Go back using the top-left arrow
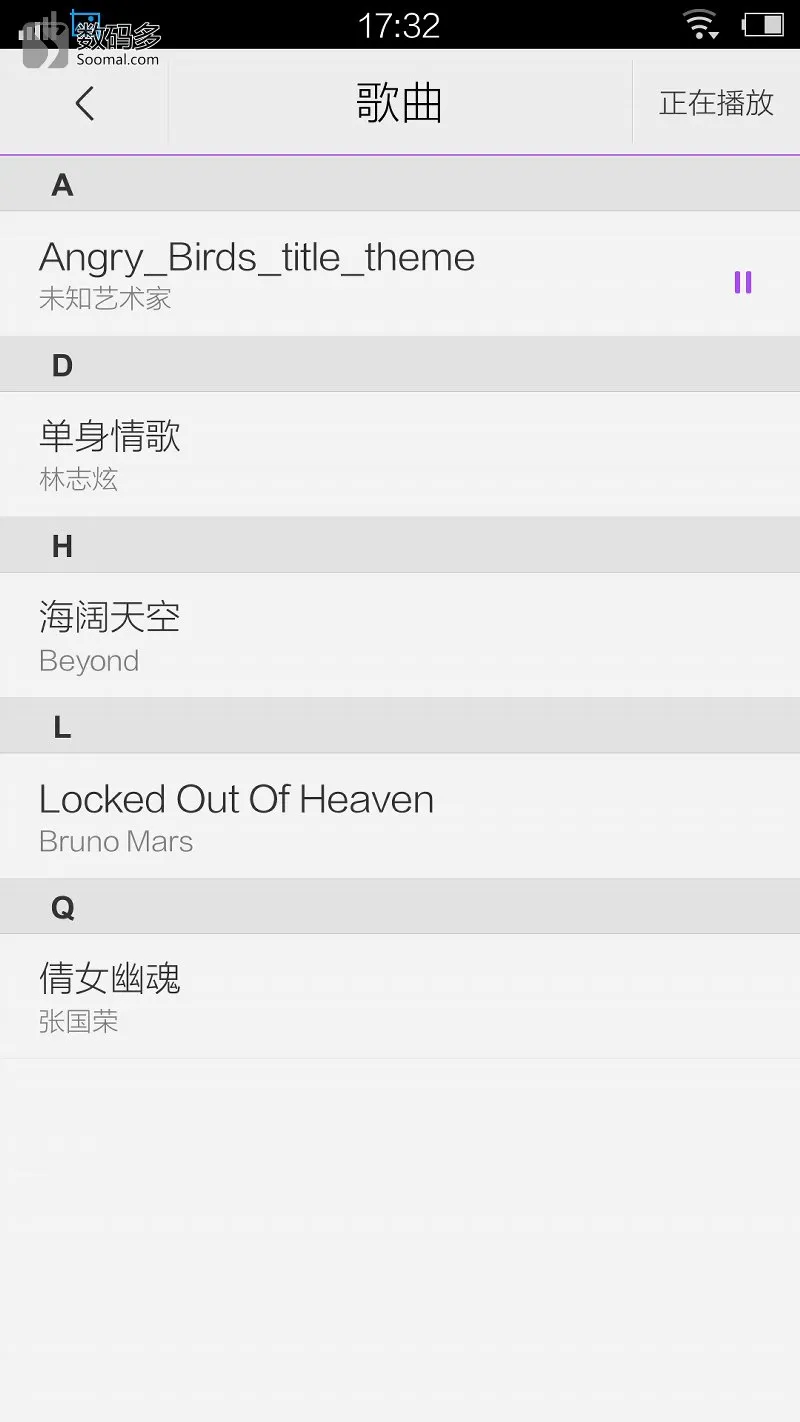The image size is (800, 1422). coord(85,103)
